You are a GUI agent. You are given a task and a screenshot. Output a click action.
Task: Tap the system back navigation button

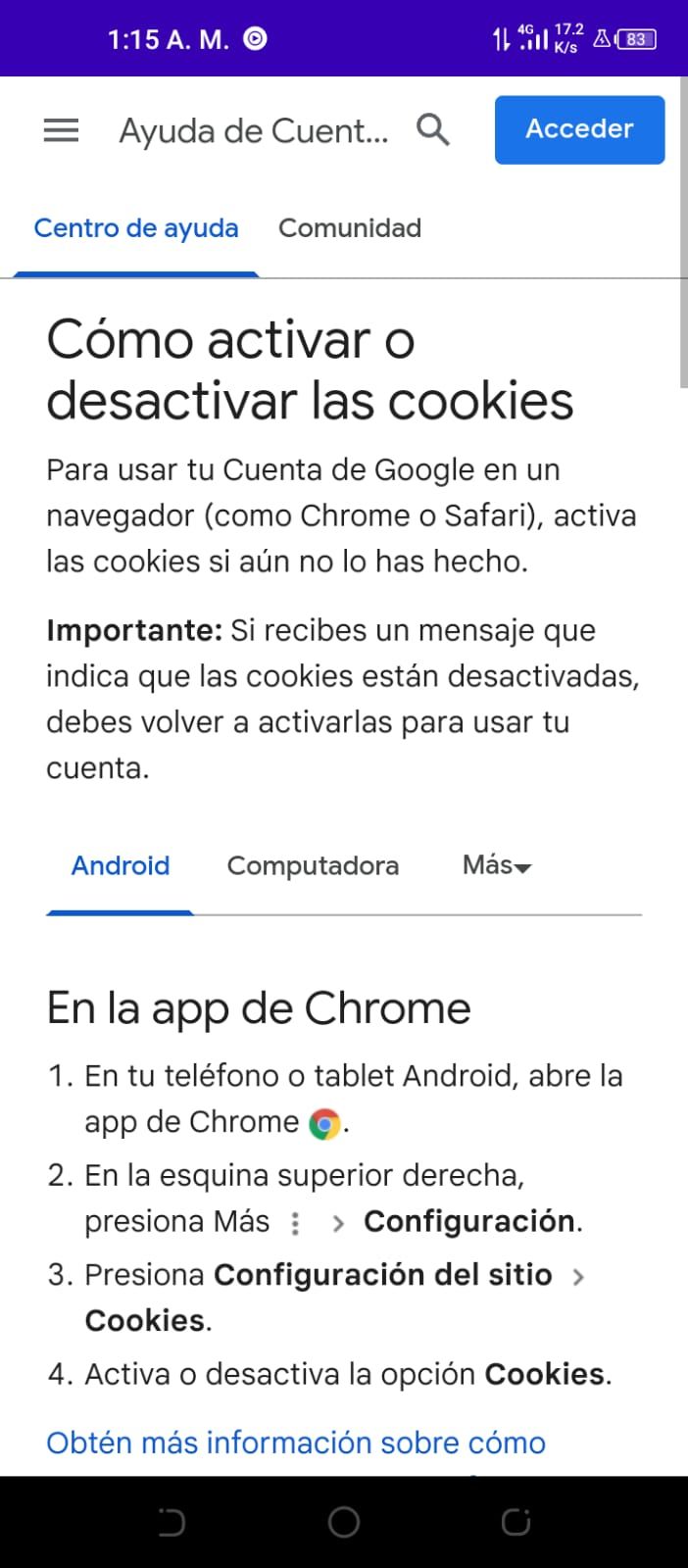point(172,1522)
